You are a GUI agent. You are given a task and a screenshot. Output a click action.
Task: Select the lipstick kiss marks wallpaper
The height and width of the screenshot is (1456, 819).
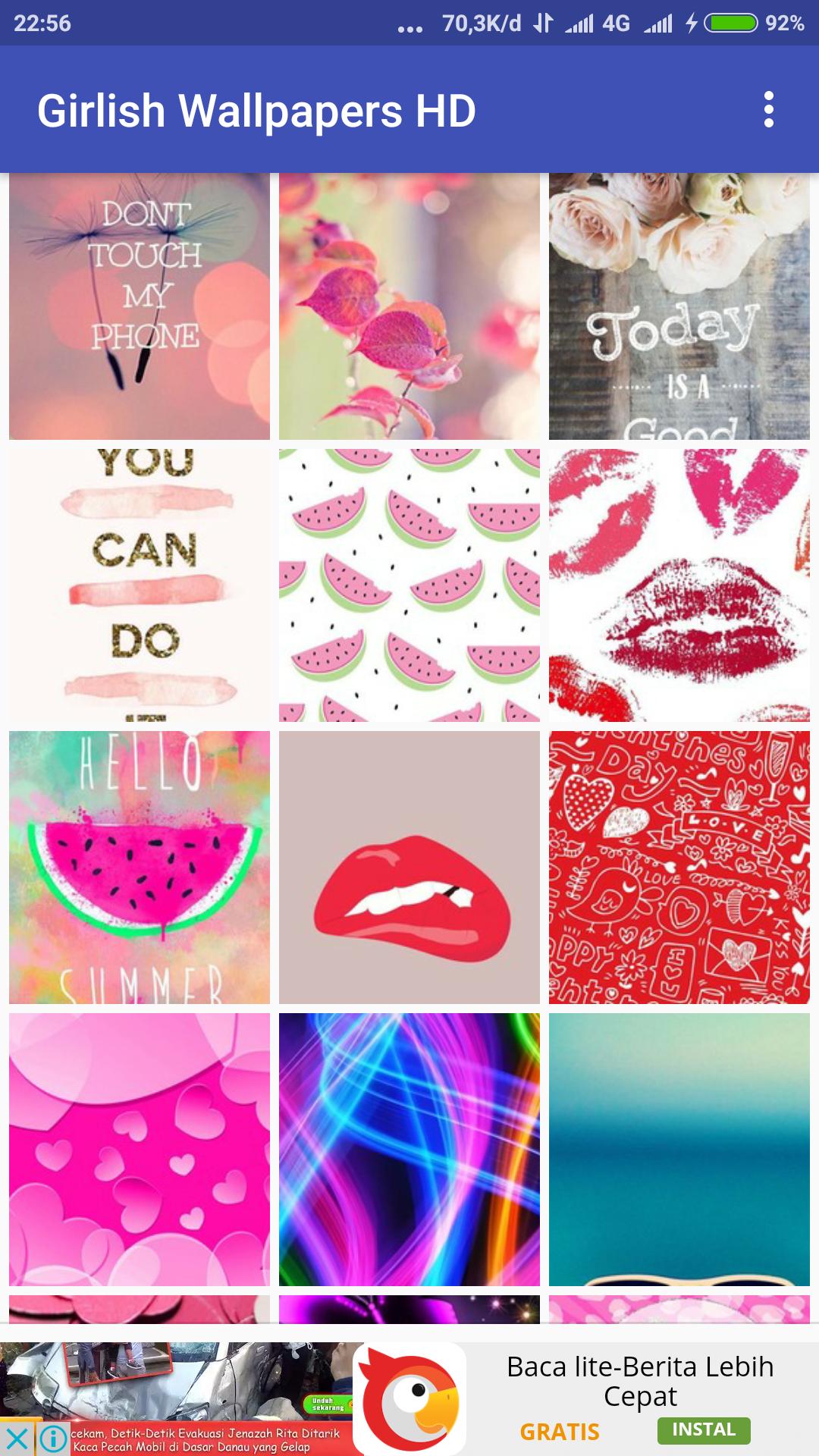pyautogui.click(x=679, y=585)
